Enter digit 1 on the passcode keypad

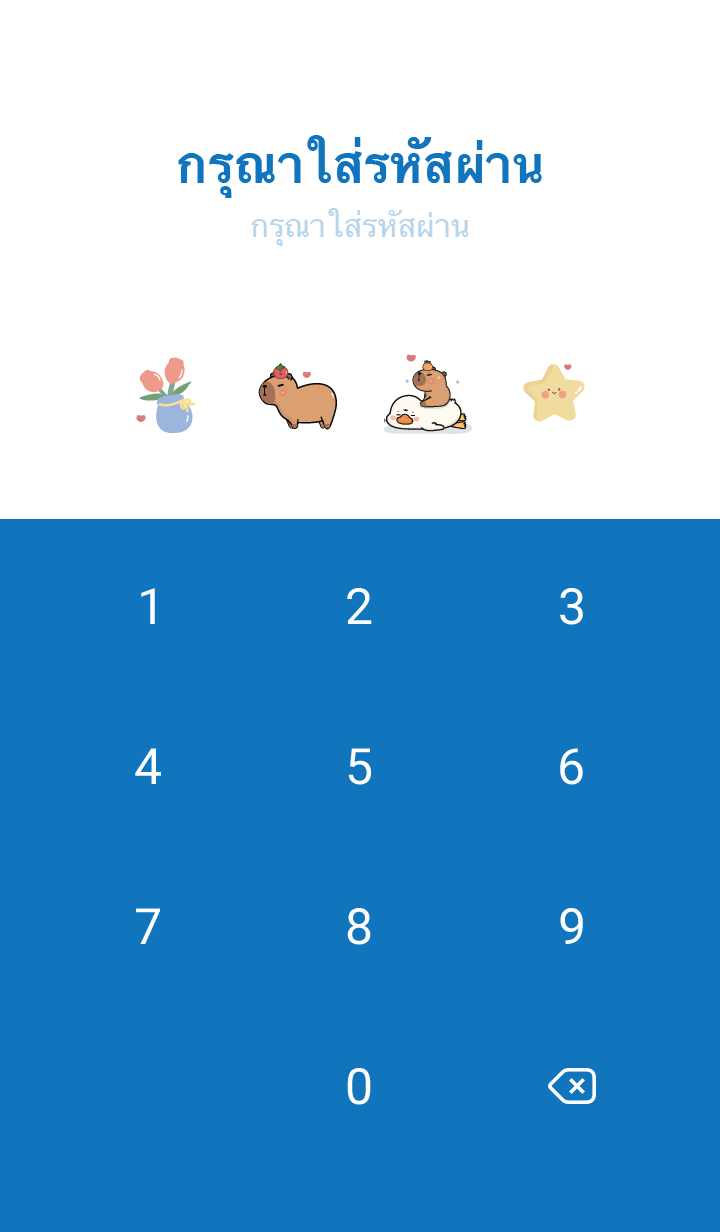coord(149,607)
